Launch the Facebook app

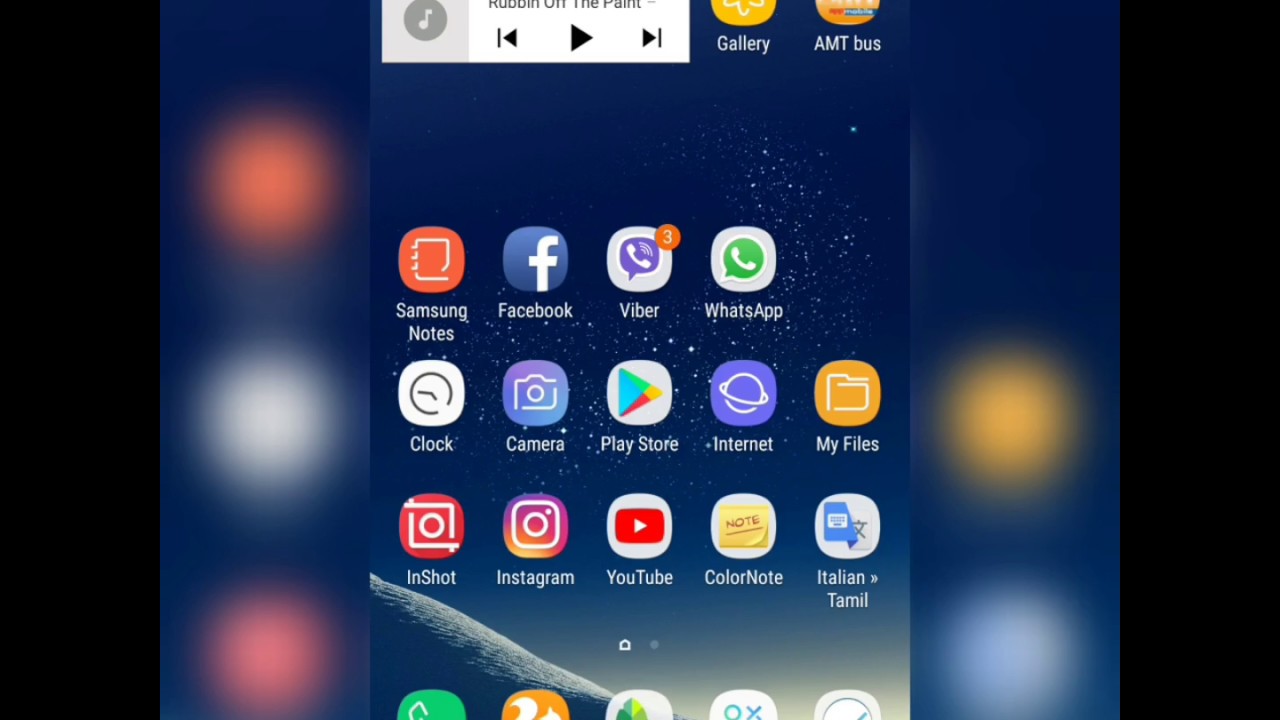click(x=535, y=260)
